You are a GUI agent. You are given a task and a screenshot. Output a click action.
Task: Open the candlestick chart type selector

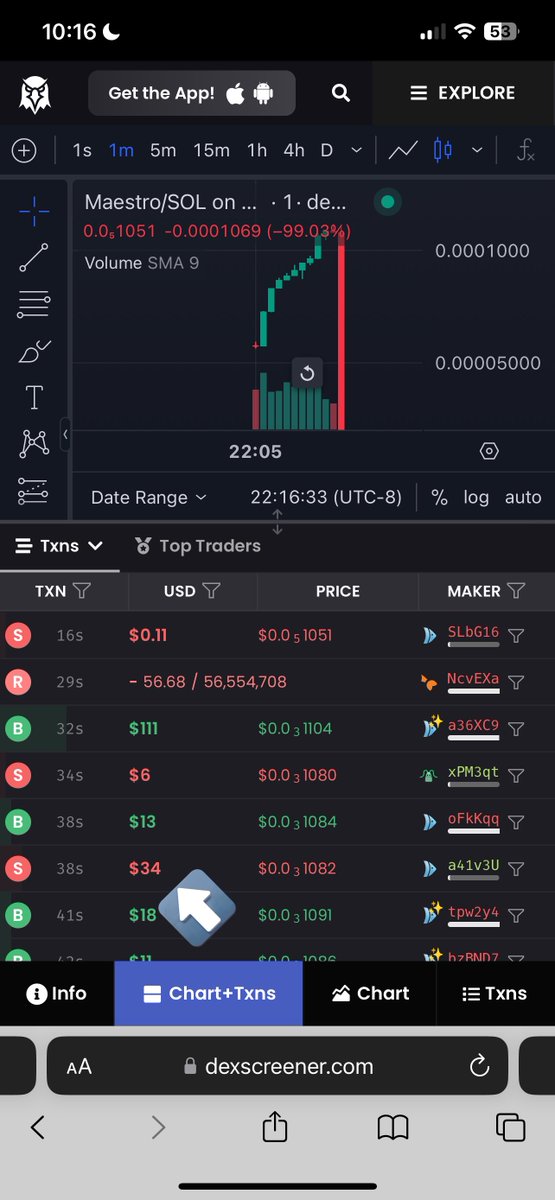pyautogui.click(x=443, y=150)
